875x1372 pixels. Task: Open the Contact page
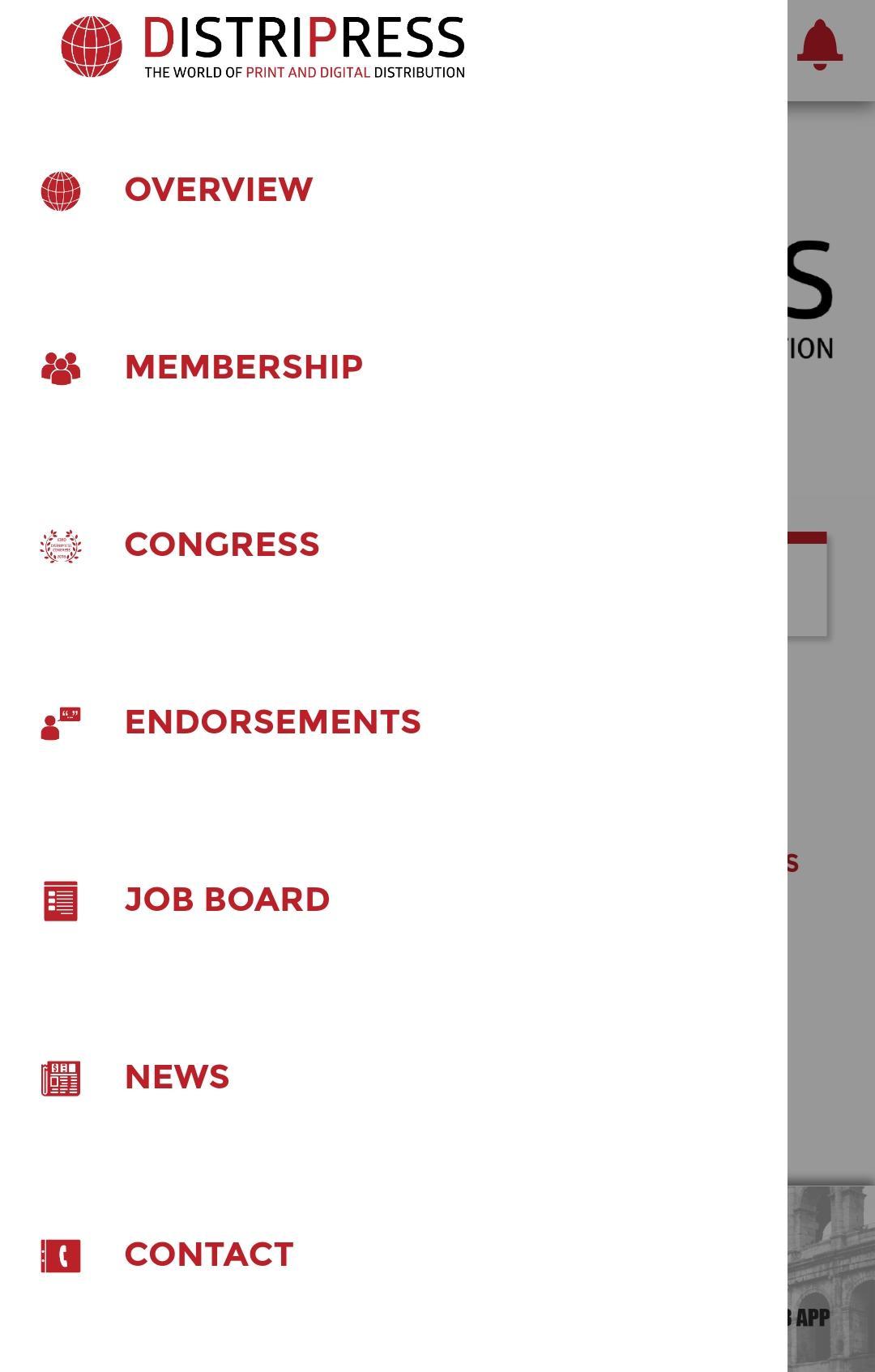(209, 1254)
